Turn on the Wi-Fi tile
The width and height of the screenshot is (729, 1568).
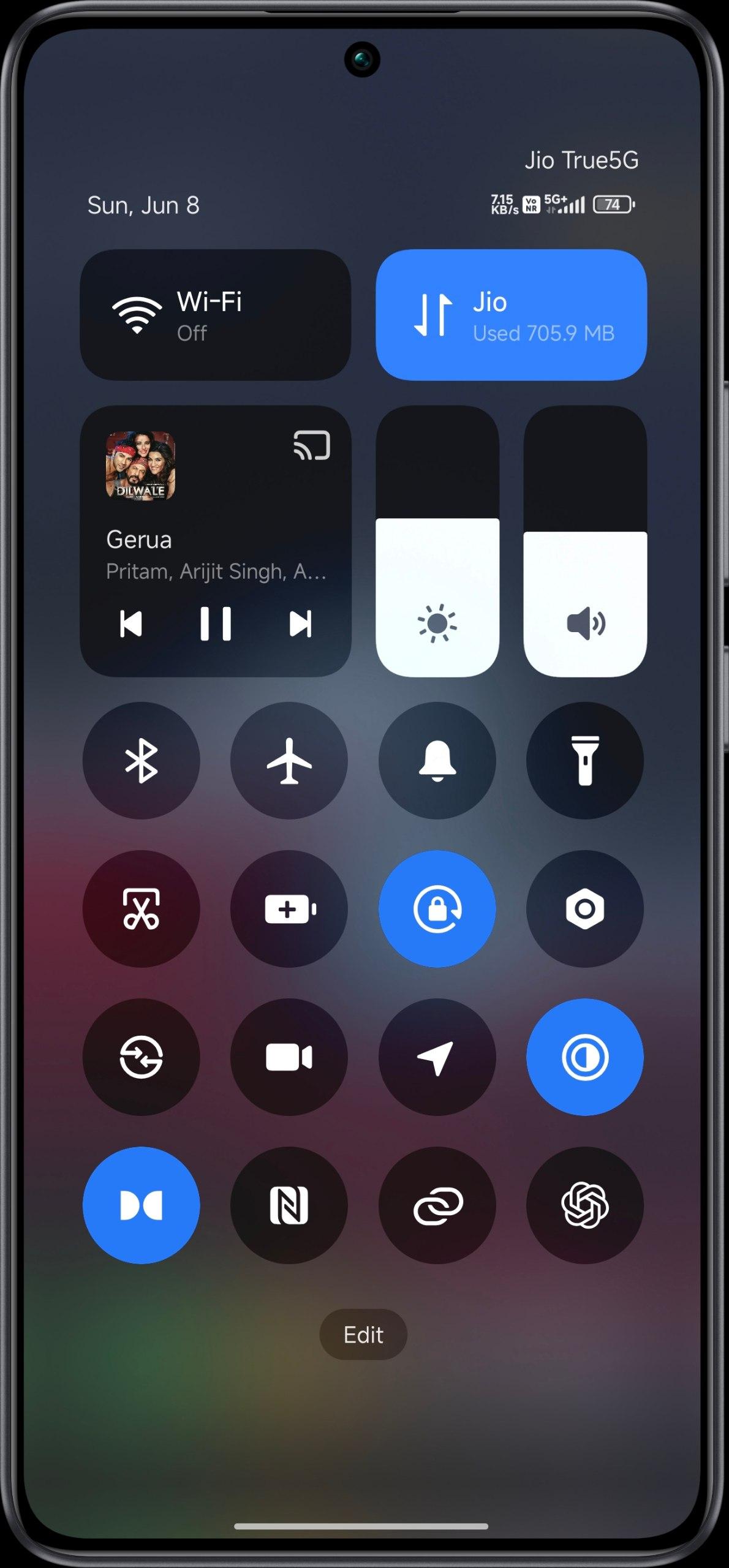[x=215, y=315]
